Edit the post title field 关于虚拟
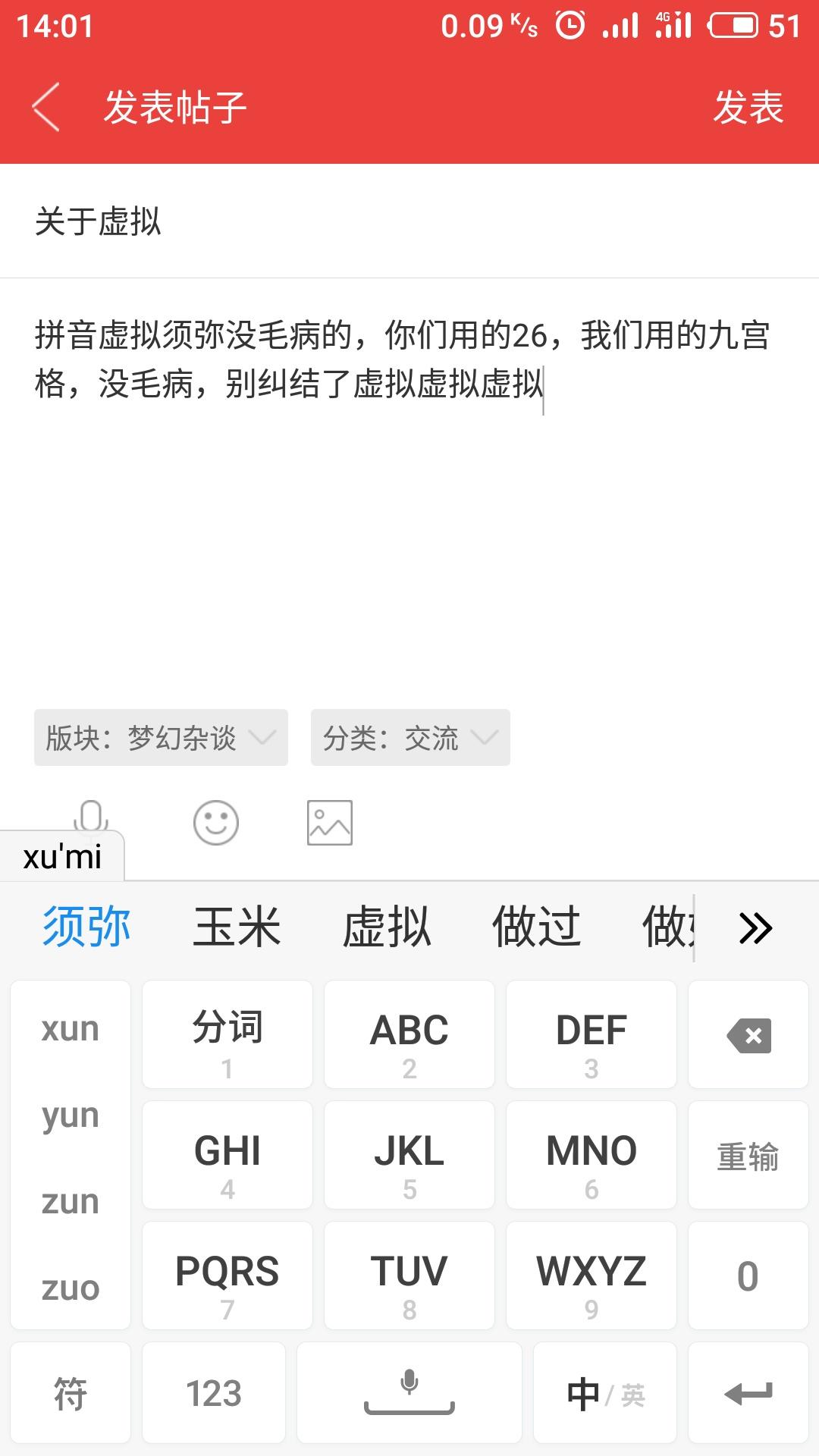 point(409,221)
